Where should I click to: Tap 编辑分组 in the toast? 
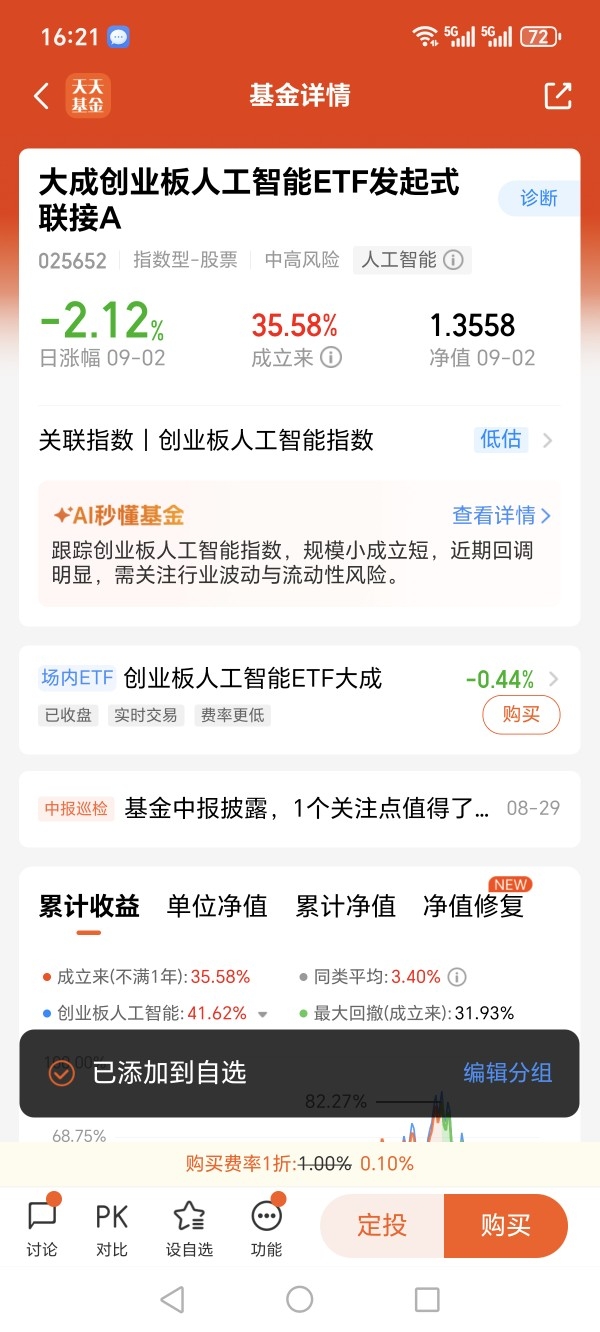[x=508, y=1073]
